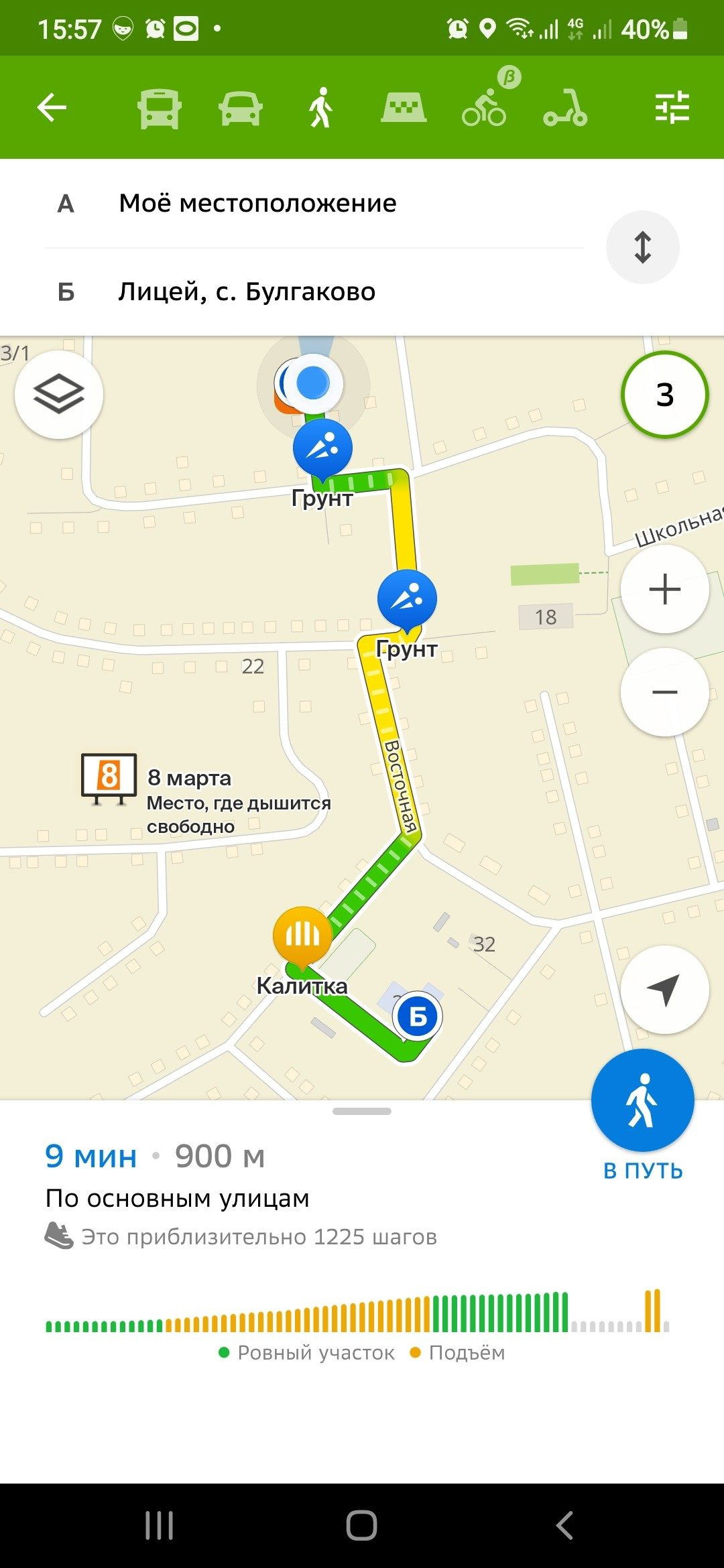
Task: Edit start point Моё местоположение
Action: 257,203
